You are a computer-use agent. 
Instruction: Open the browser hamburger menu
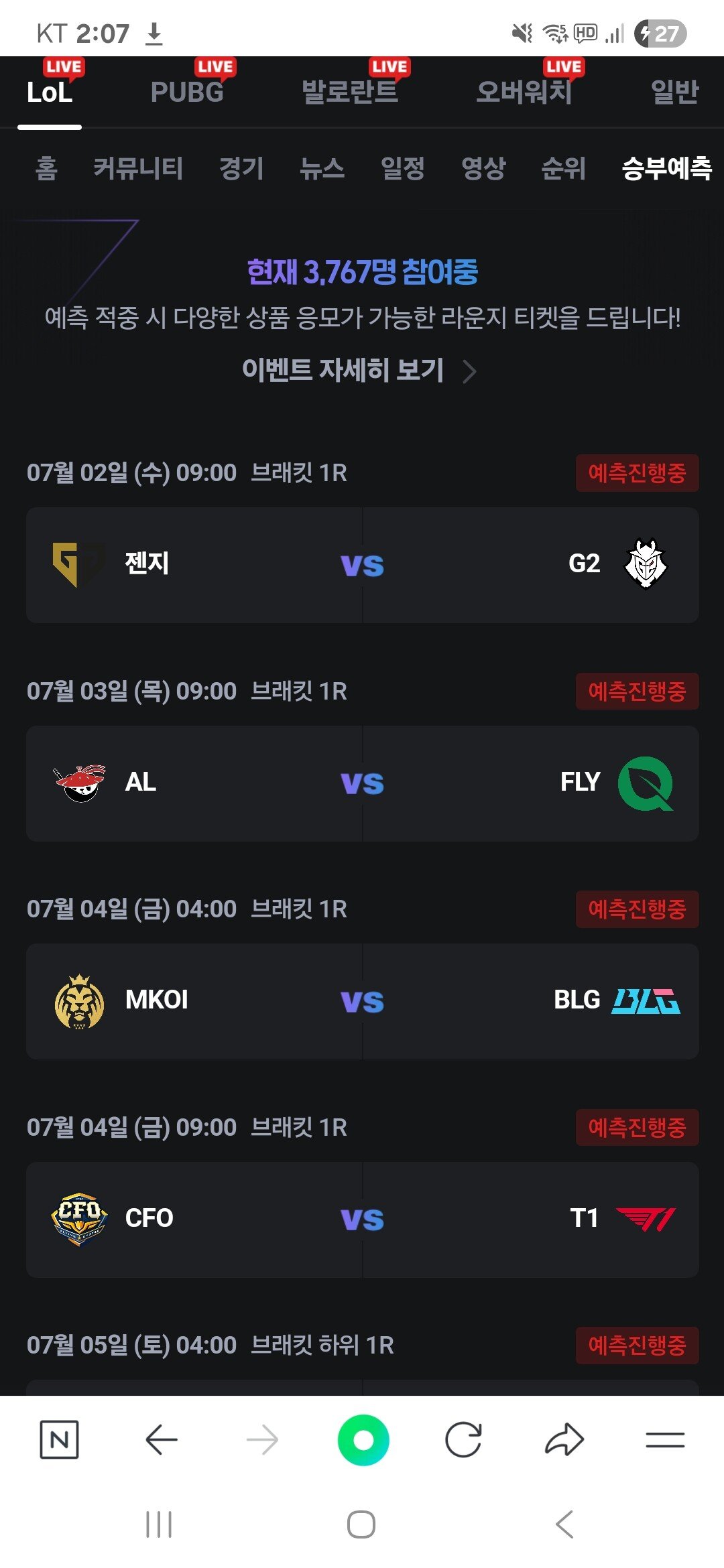coord(665,1439)
